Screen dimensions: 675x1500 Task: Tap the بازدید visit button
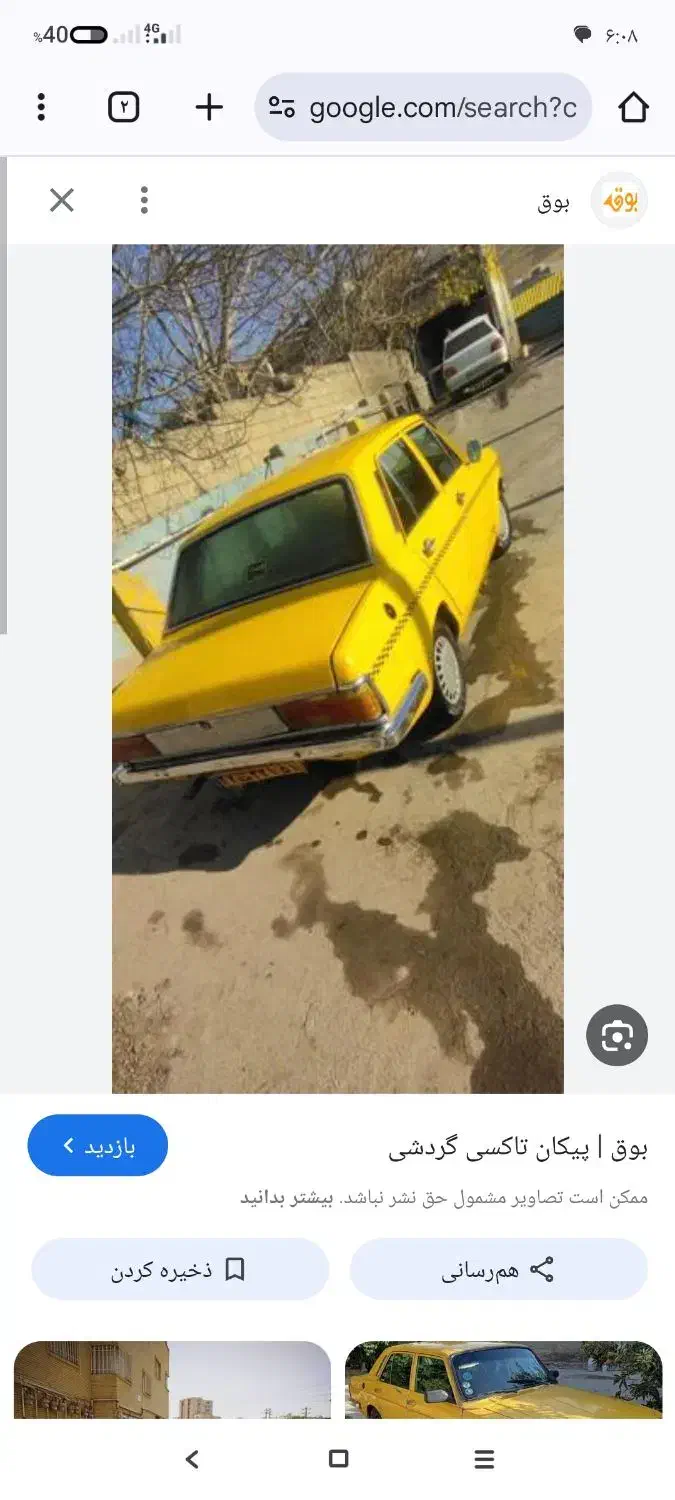click(x=97, y=1145)
